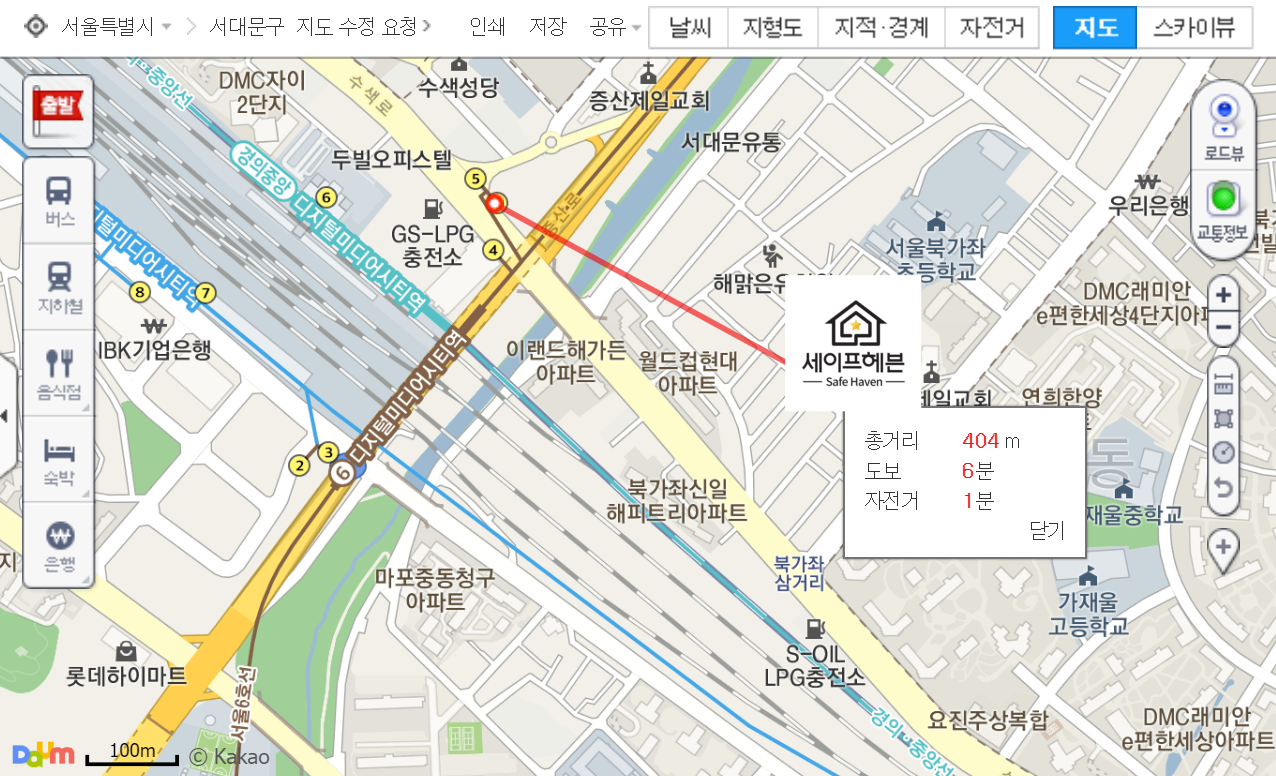The width and height of the screenshot is (1276, 776).
Task: Zoom in with the plus button
Action: (x=1224, y=295)
